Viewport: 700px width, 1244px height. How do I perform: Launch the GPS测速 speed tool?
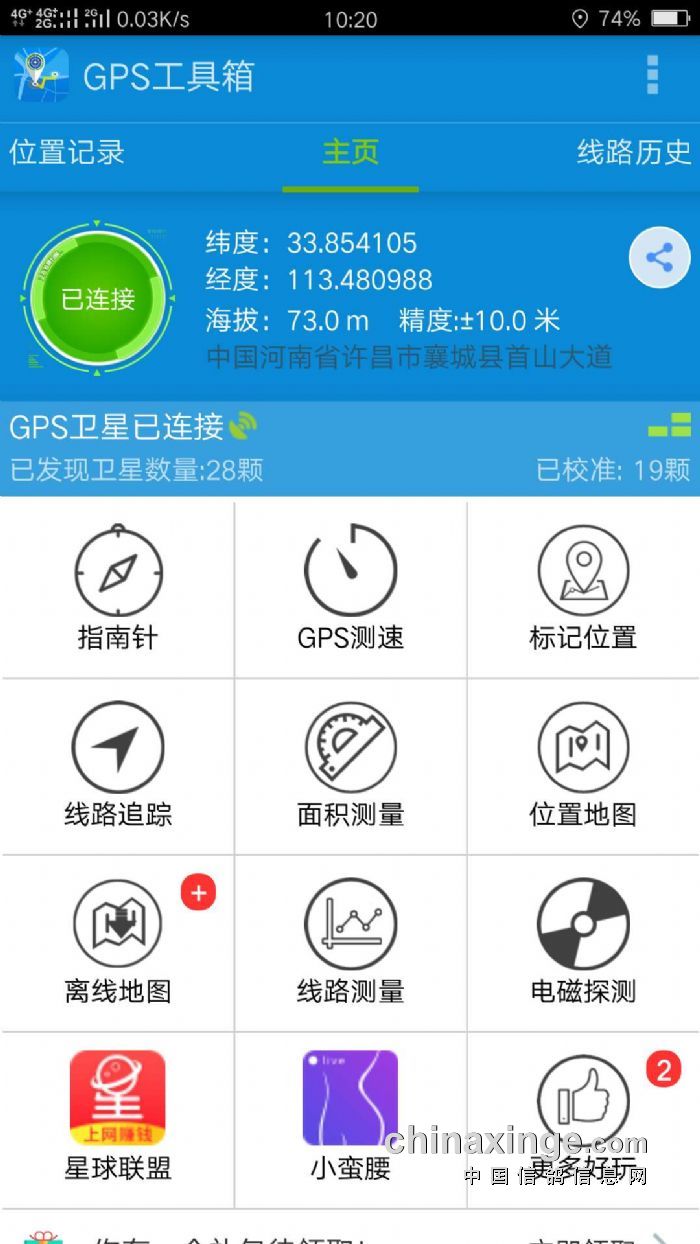pyautogui.click(x=350, y=589)
